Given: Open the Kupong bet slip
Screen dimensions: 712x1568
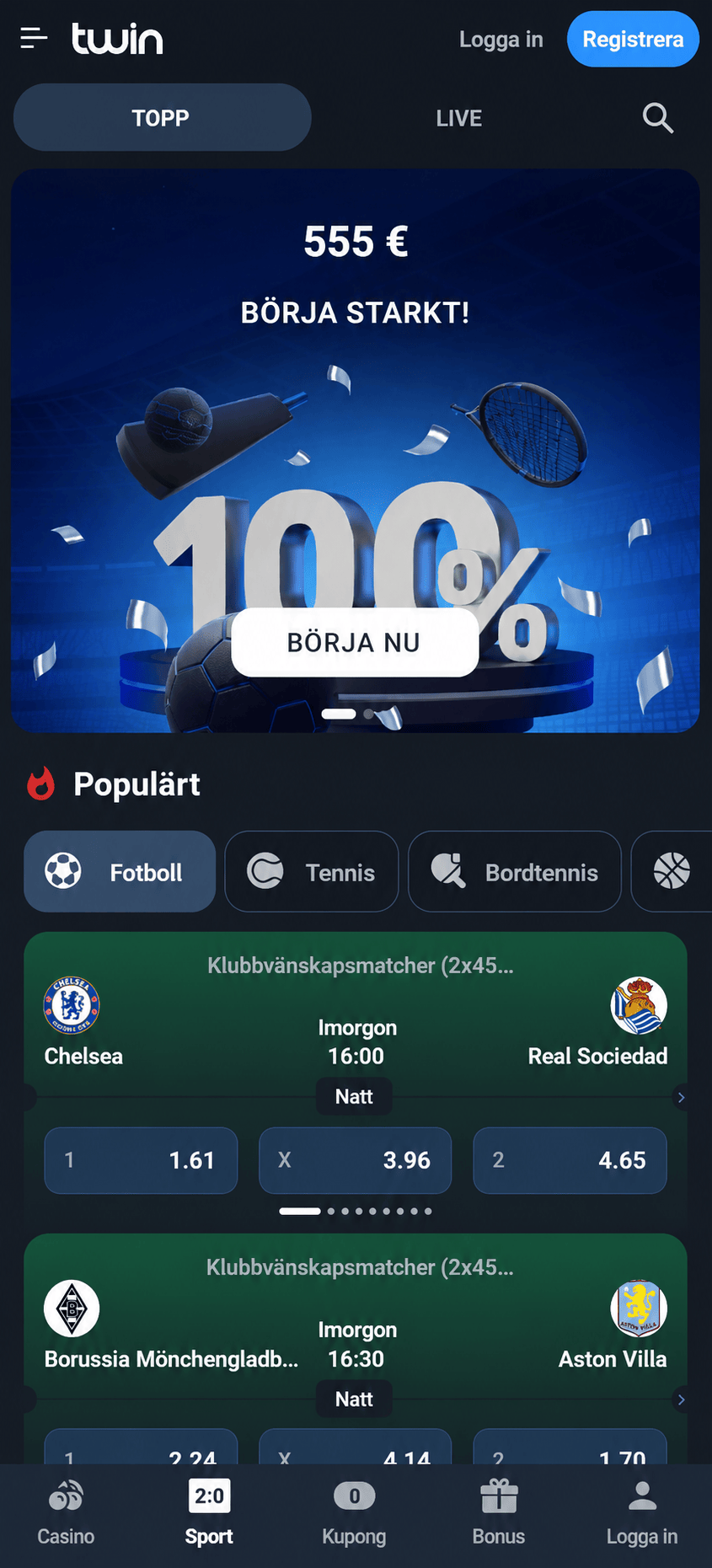Looking at the screenshot, I should (354, 1513).
